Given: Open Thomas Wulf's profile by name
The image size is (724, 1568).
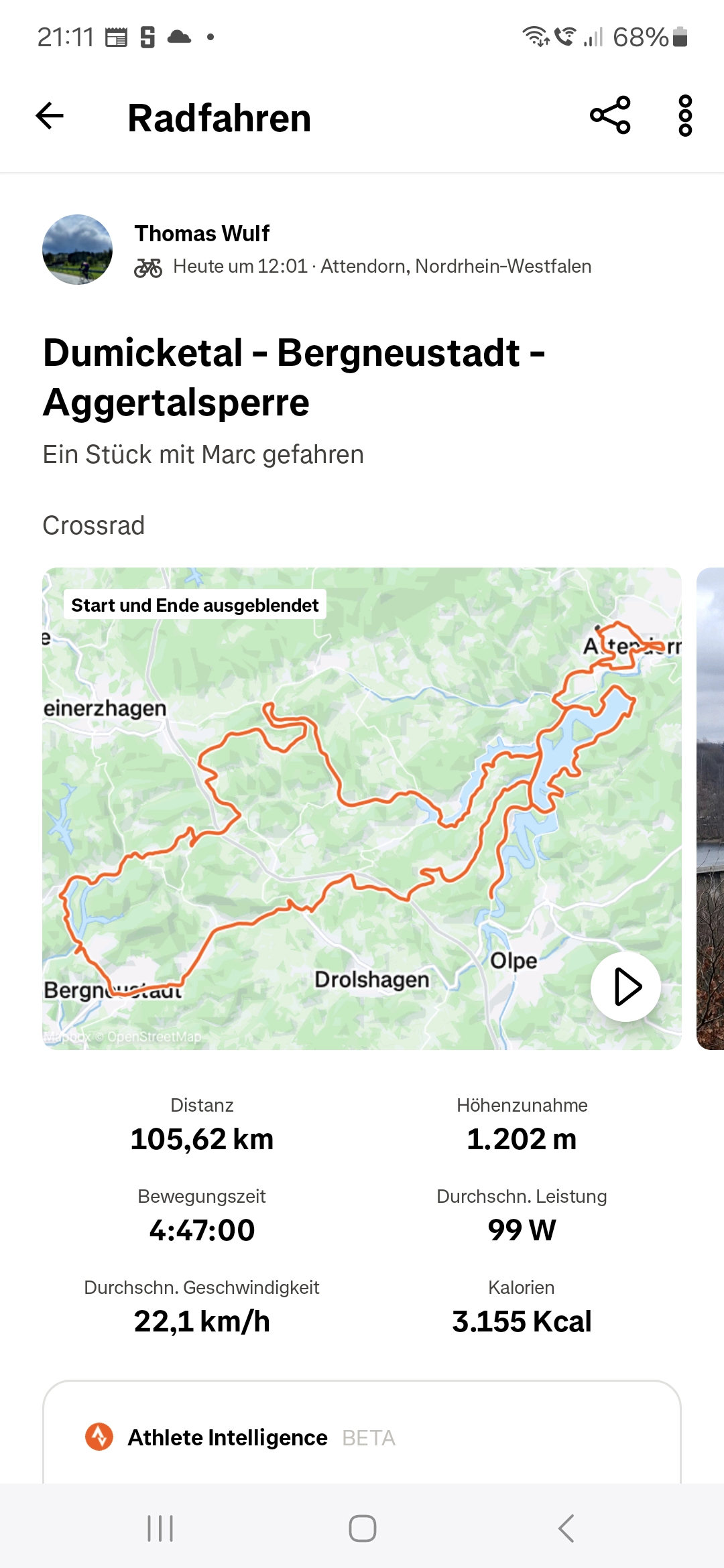Looking at the screenshot, I should tap(202, 233).
